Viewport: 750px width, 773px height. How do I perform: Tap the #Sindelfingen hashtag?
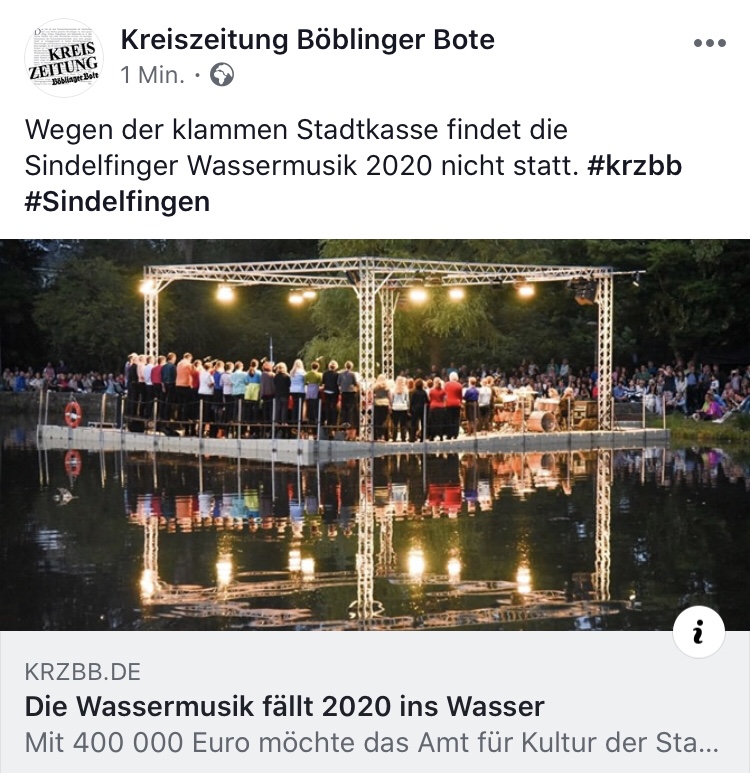point(117,201)
